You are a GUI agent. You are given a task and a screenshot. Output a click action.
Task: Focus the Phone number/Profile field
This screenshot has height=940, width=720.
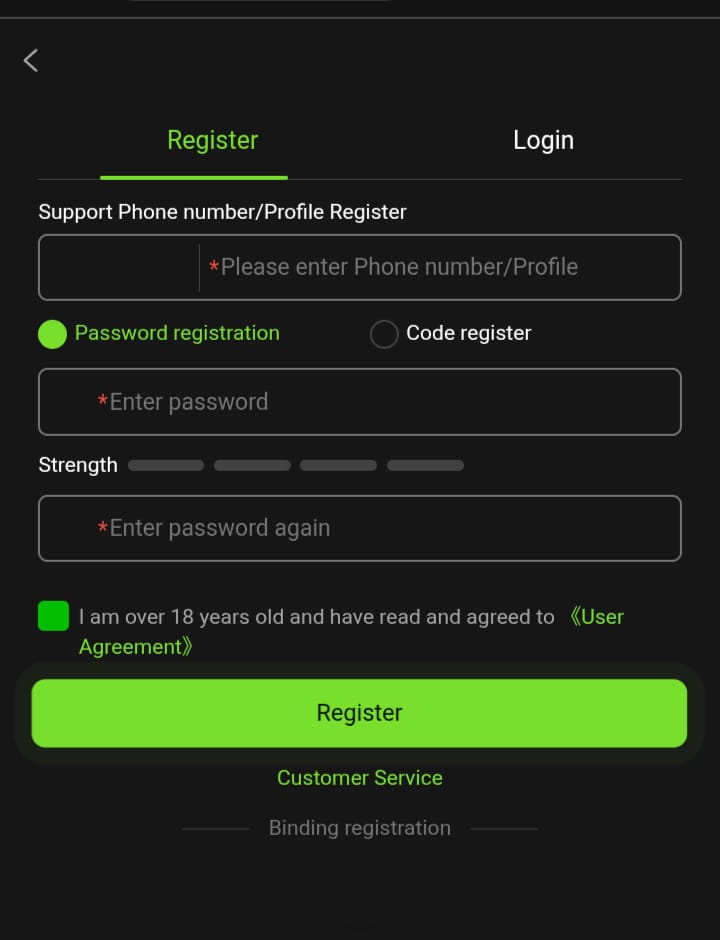coord(440,267)
